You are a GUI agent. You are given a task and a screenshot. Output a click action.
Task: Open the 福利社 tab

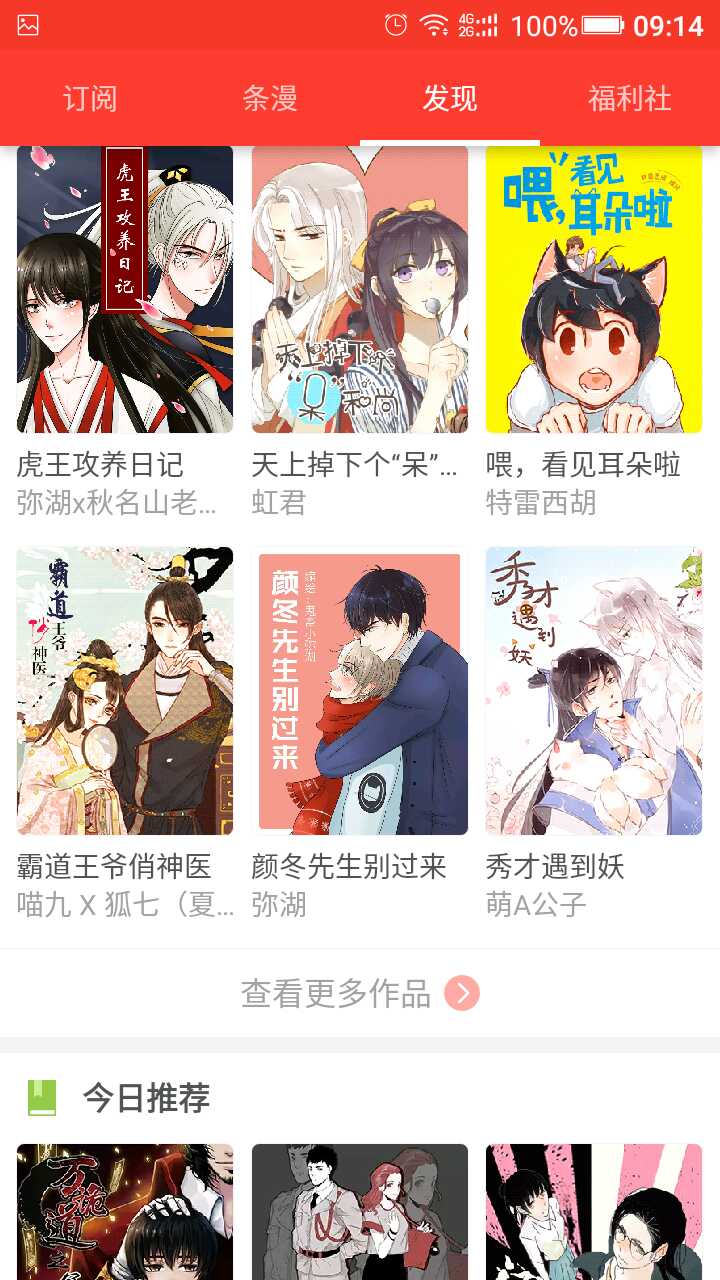pyautogui.click(x=629, y=99)
